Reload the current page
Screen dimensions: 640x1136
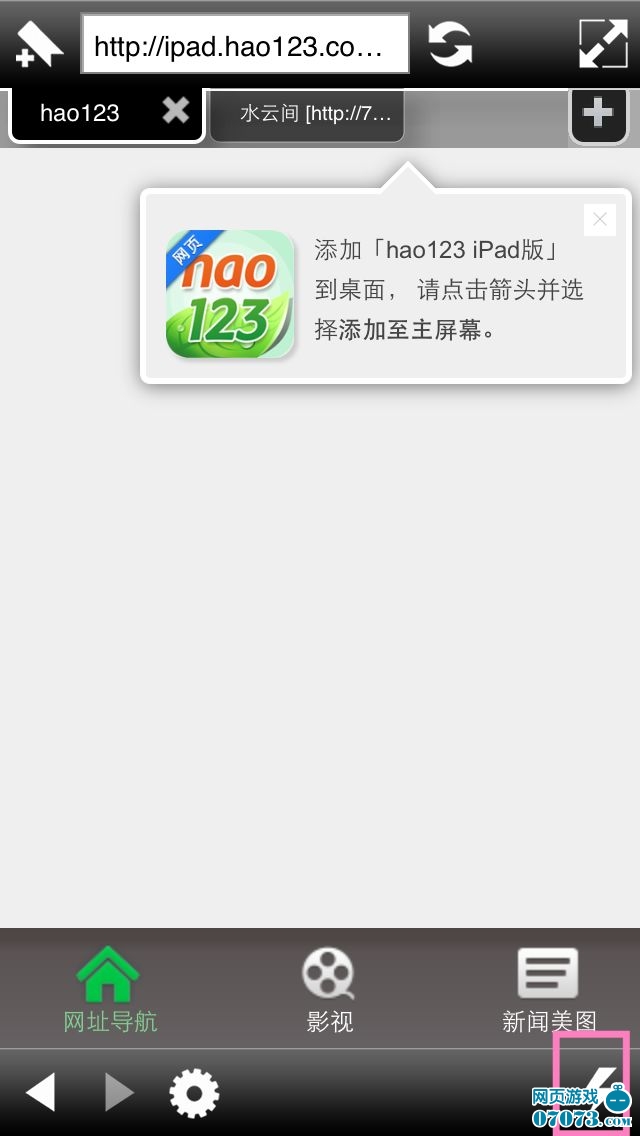[x=450, y=45]
